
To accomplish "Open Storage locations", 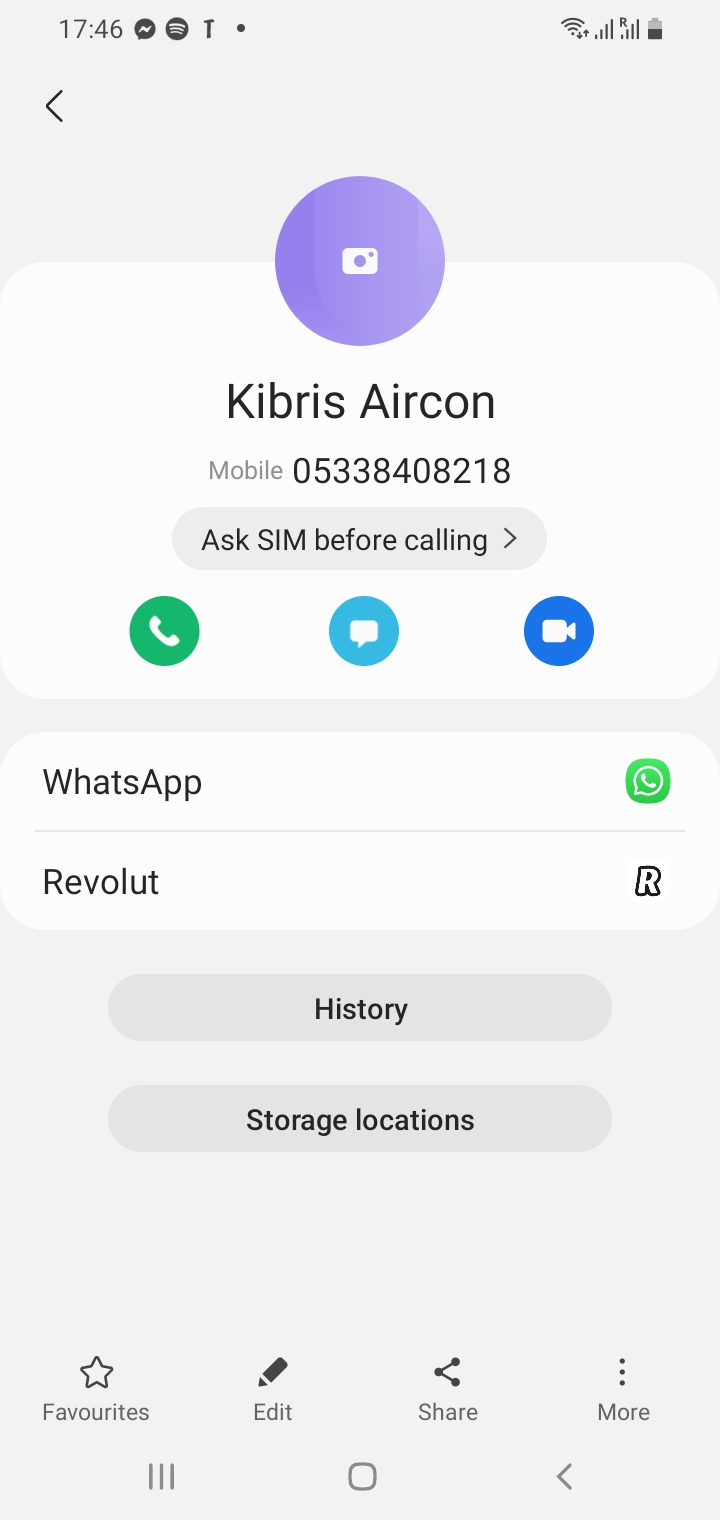I will pos(360,1120).
